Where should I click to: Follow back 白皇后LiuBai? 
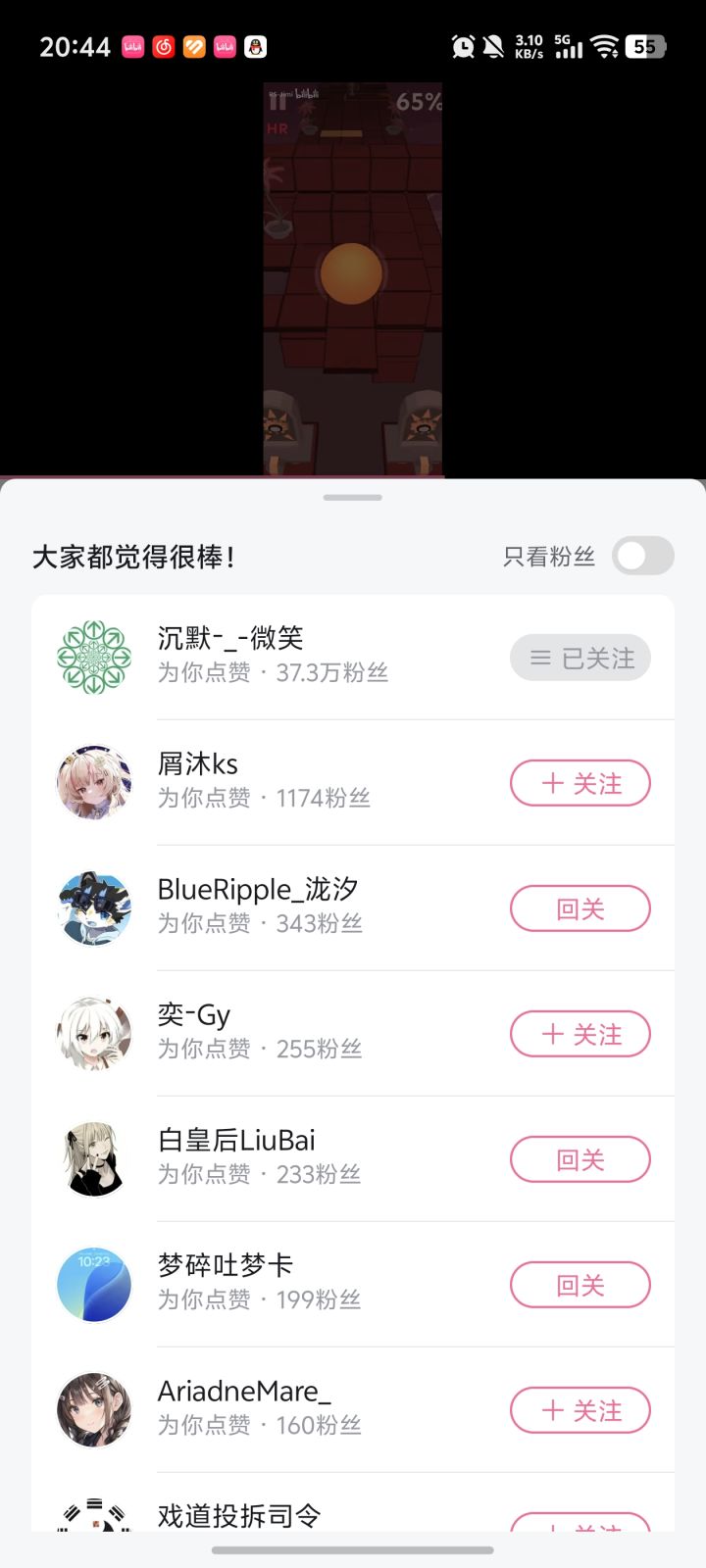point(580,1159)
